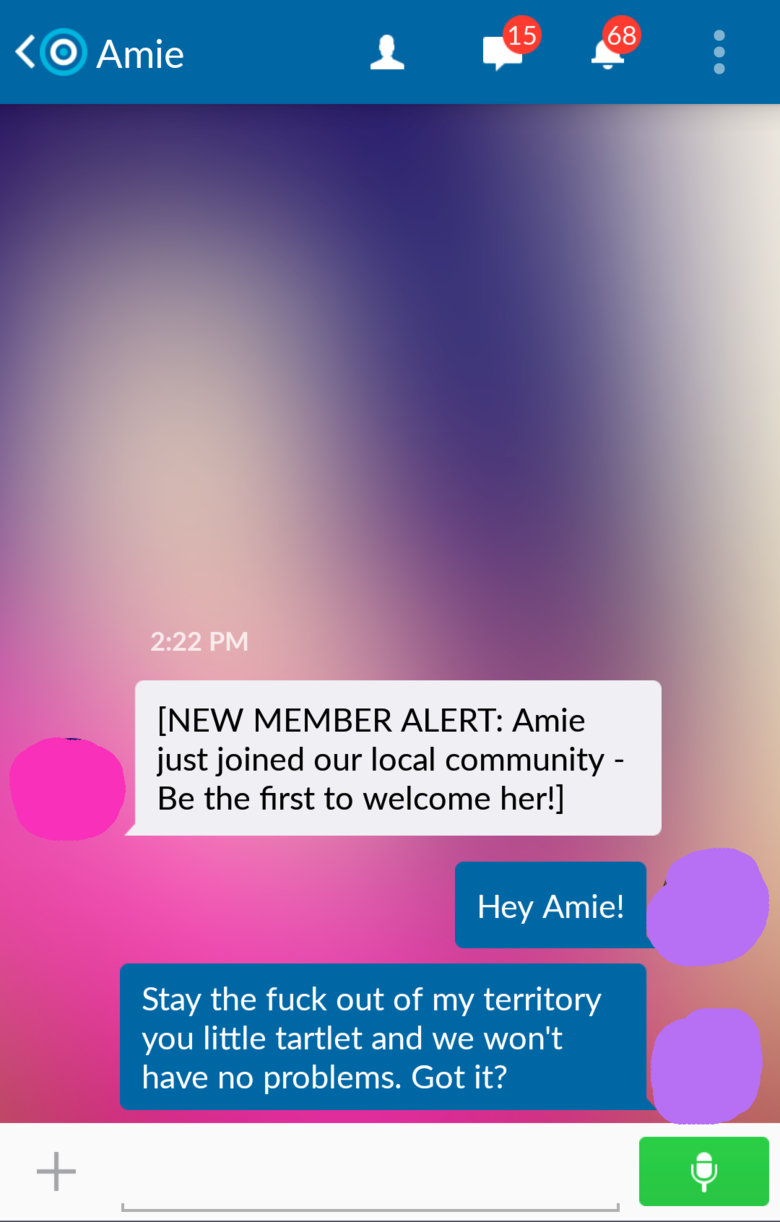This screenshot has width=780, height=1222.
Task: Tap the pink avatar beside the alert message
Action: pyautogui.click(x=66, y=788)
